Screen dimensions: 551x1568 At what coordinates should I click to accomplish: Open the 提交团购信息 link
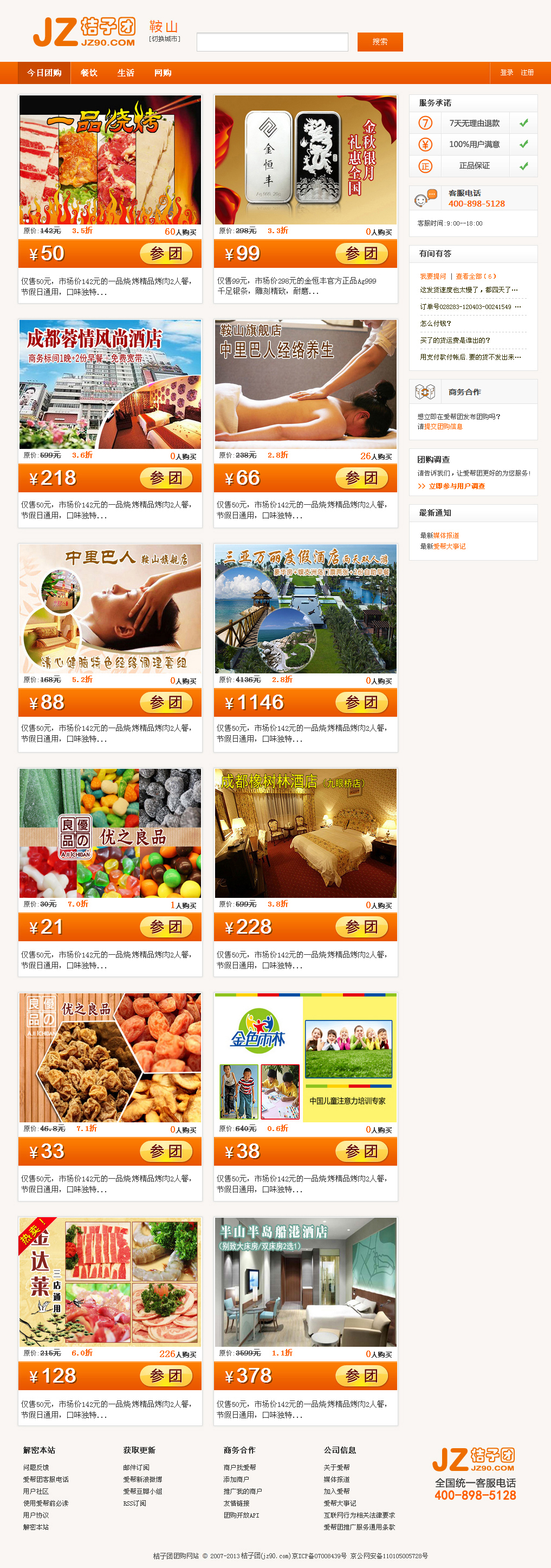[443, 427]
